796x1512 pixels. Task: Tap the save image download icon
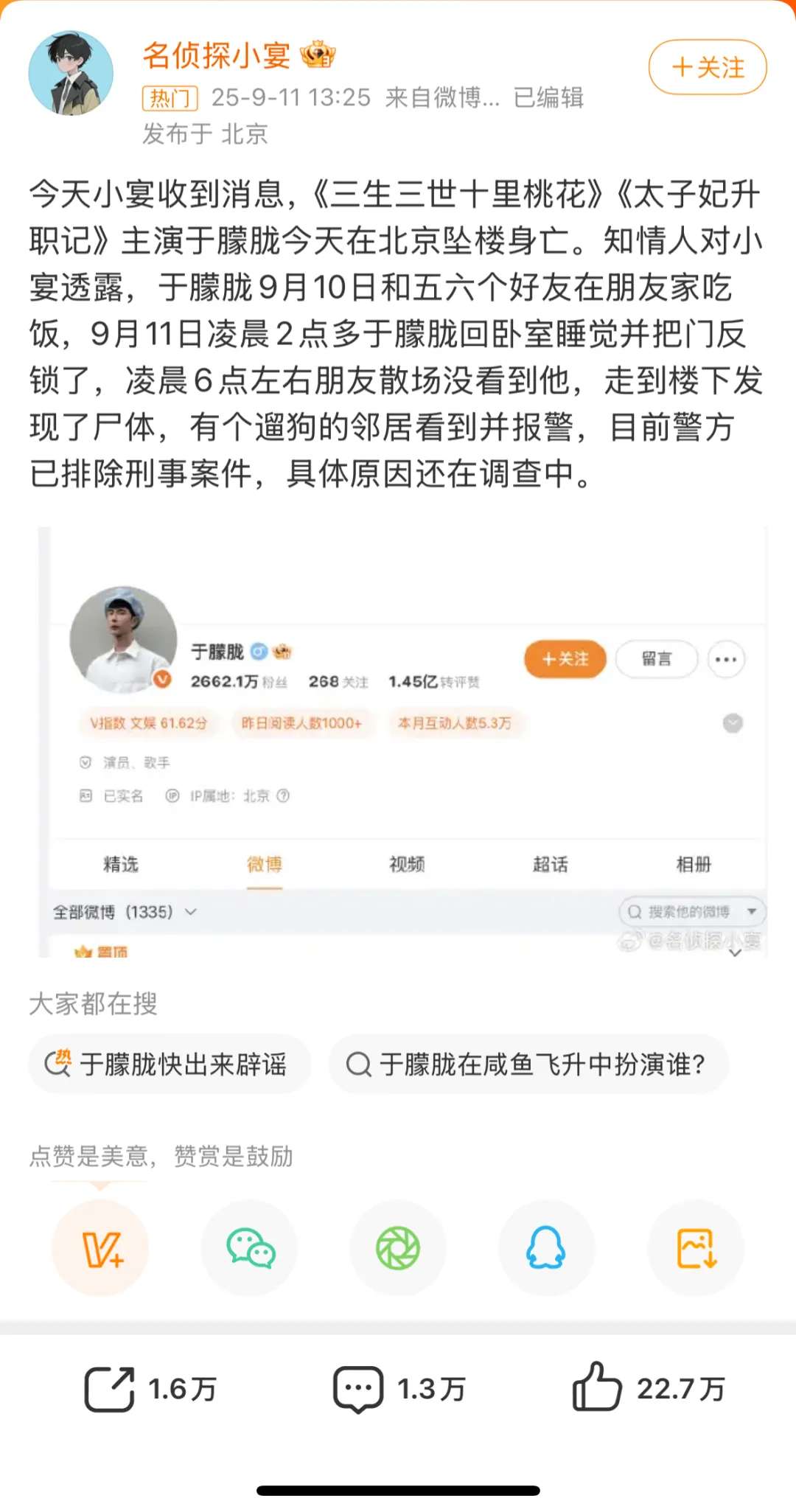click(x=694, y=1247)
